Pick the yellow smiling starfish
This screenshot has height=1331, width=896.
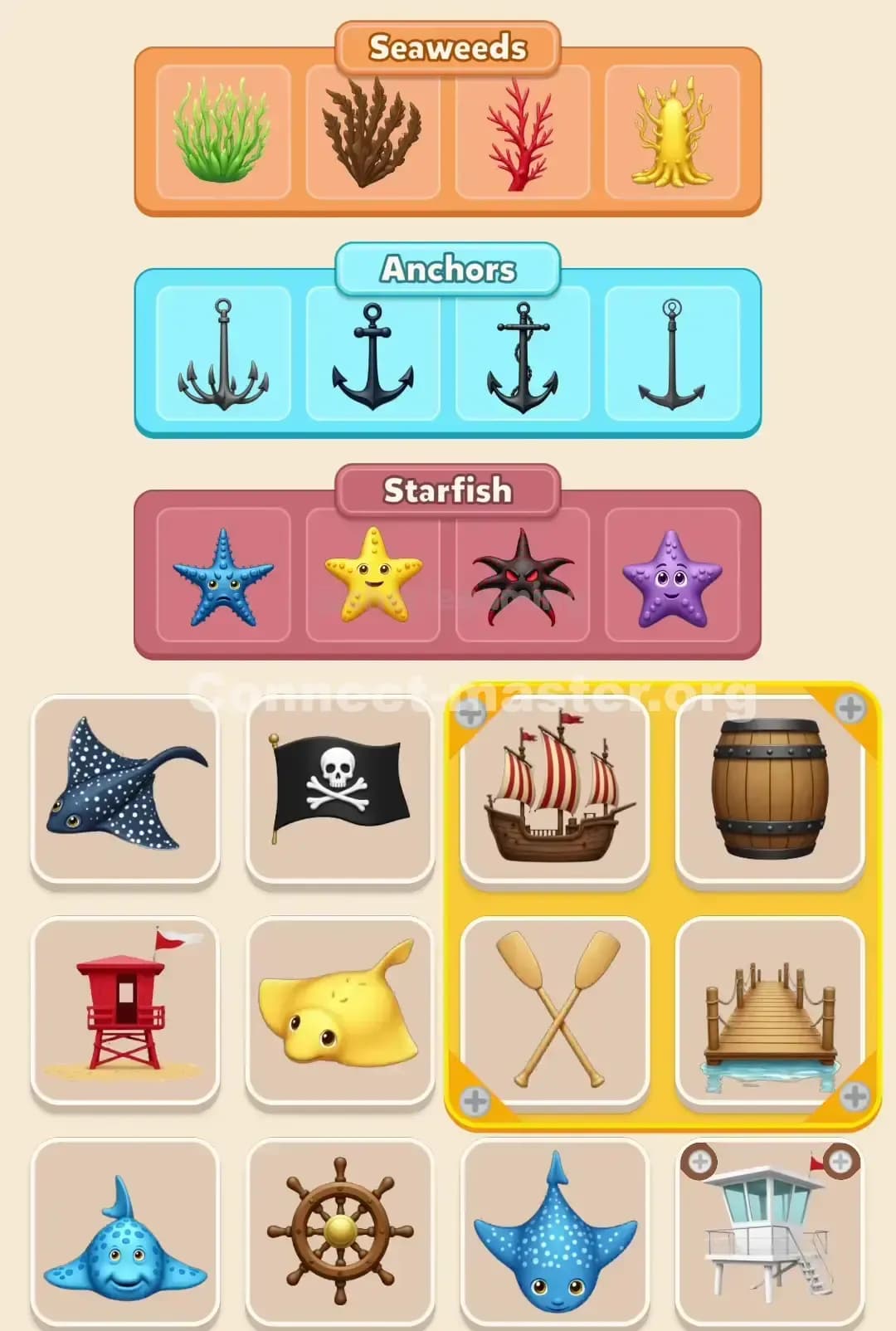(x=372, y=574)
